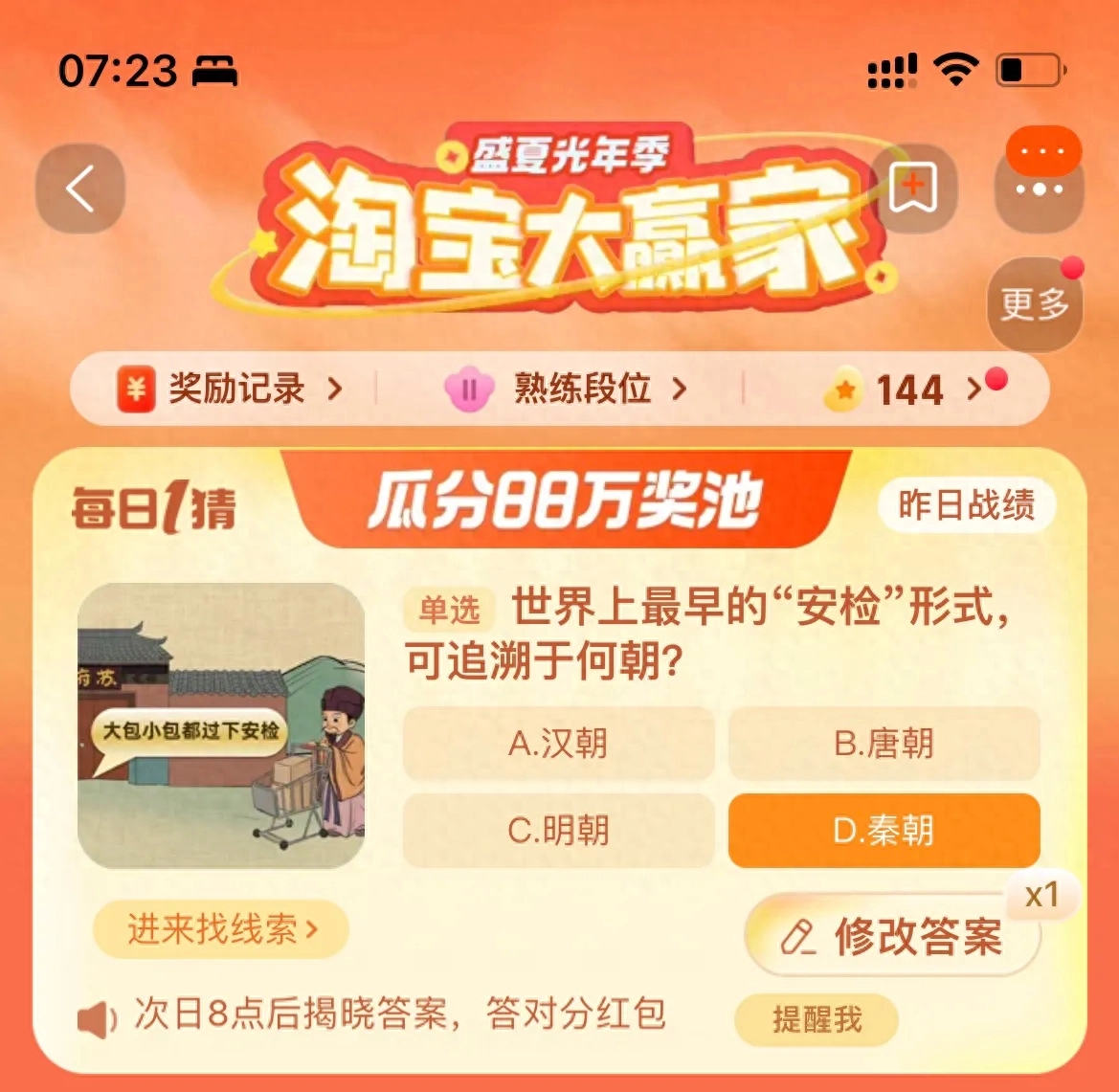Select answer D.秦朝
This screenshot has width=1119, height=1092.
click(884, 830)
